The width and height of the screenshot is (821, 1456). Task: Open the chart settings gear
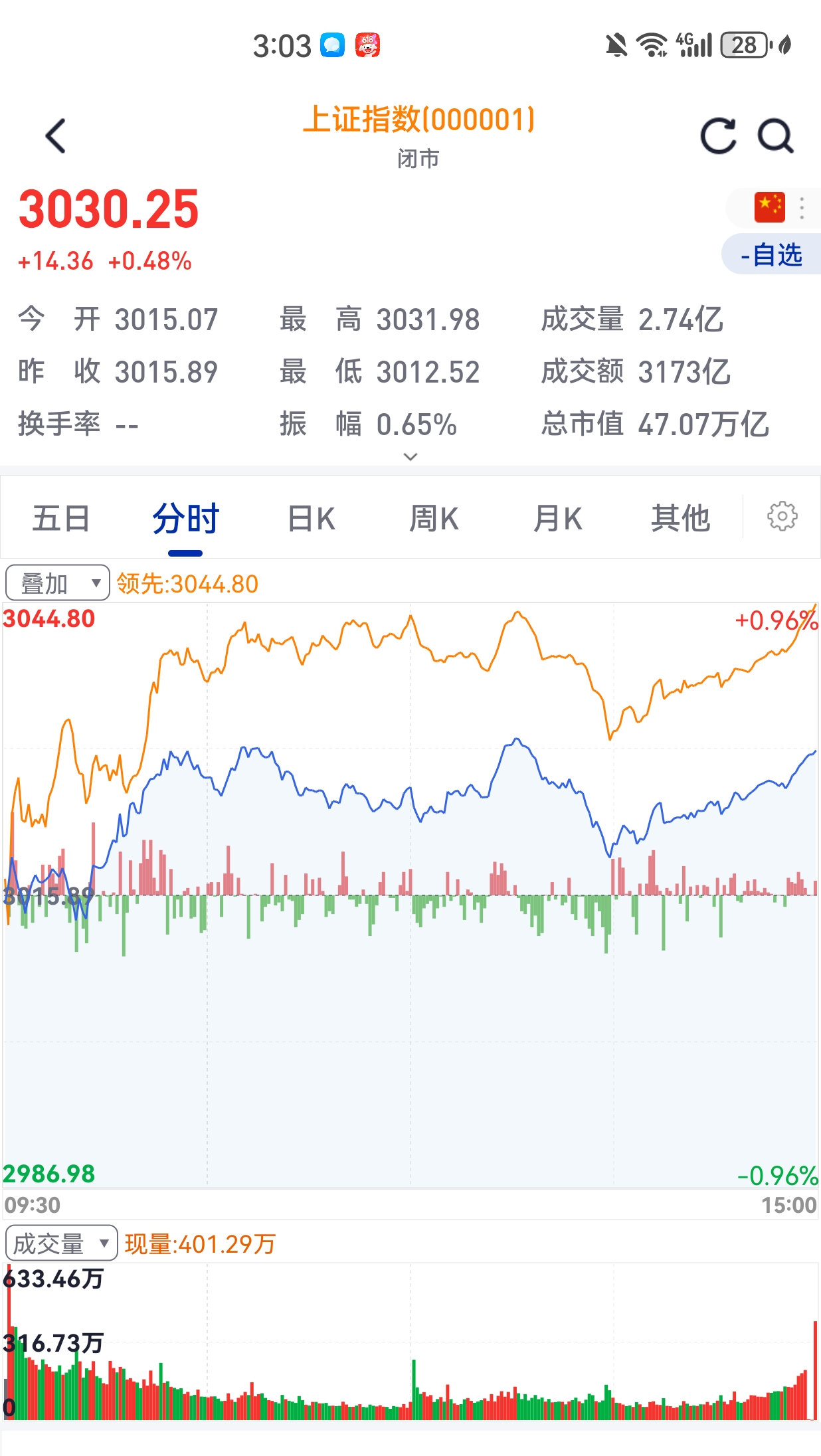point(781,517)
